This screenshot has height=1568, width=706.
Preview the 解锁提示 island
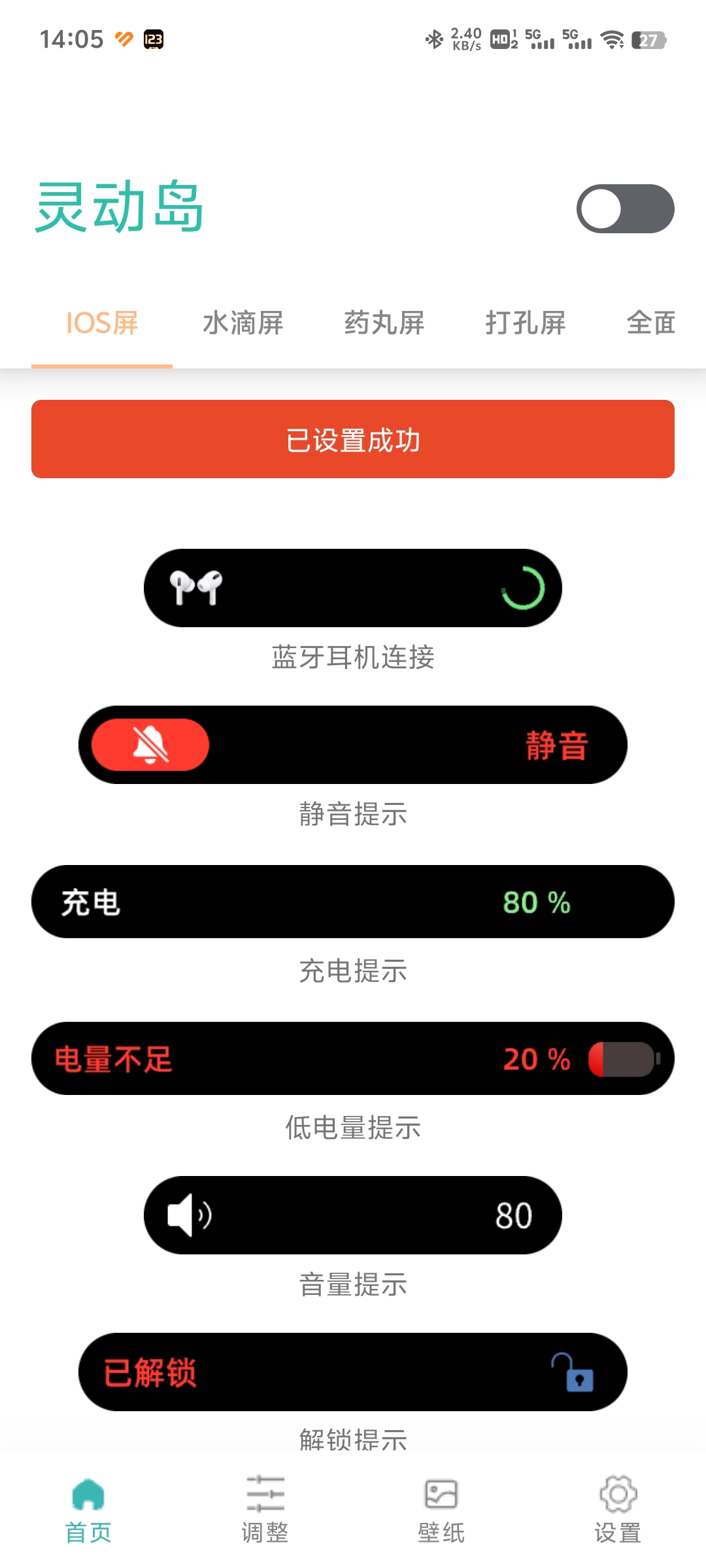(353, 1372)
